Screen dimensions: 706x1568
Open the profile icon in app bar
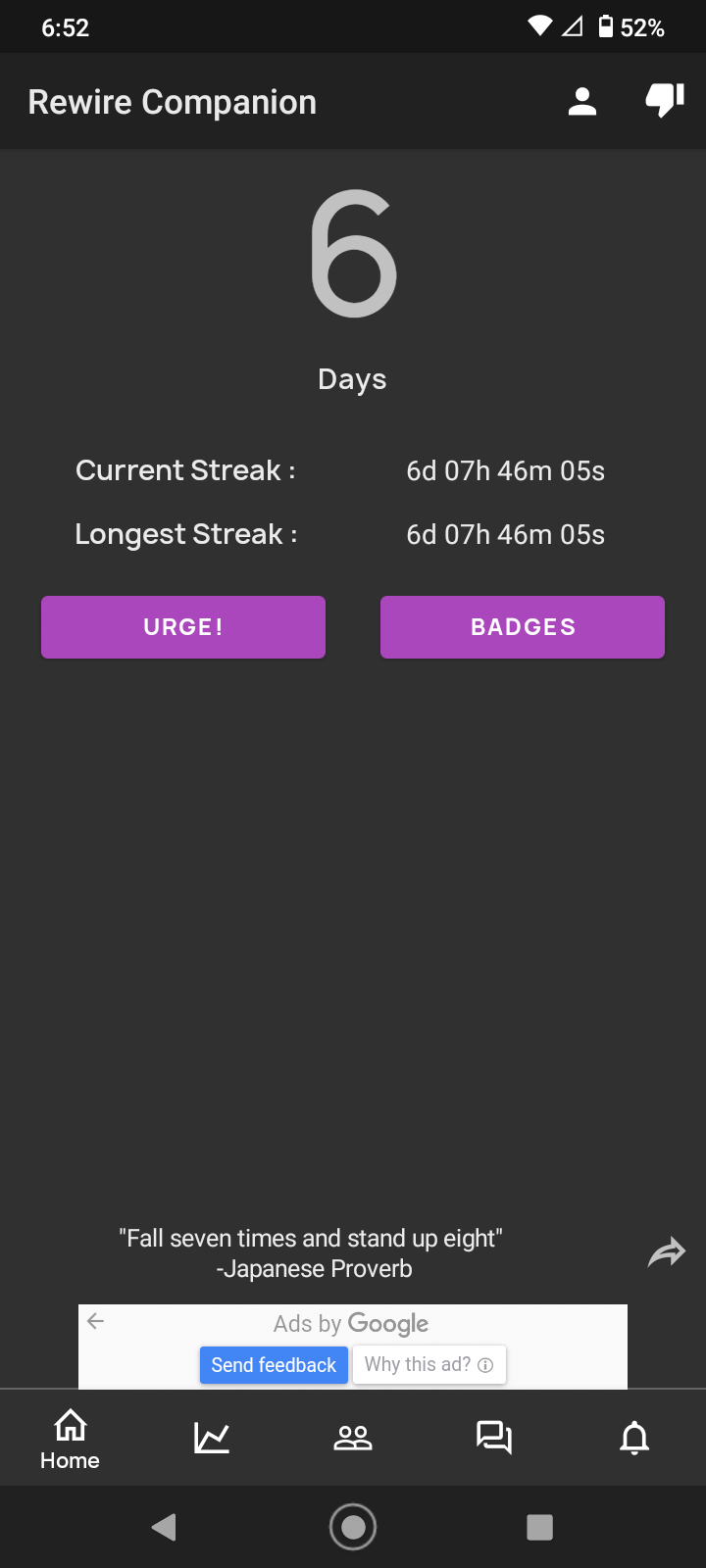pos(582,102)
